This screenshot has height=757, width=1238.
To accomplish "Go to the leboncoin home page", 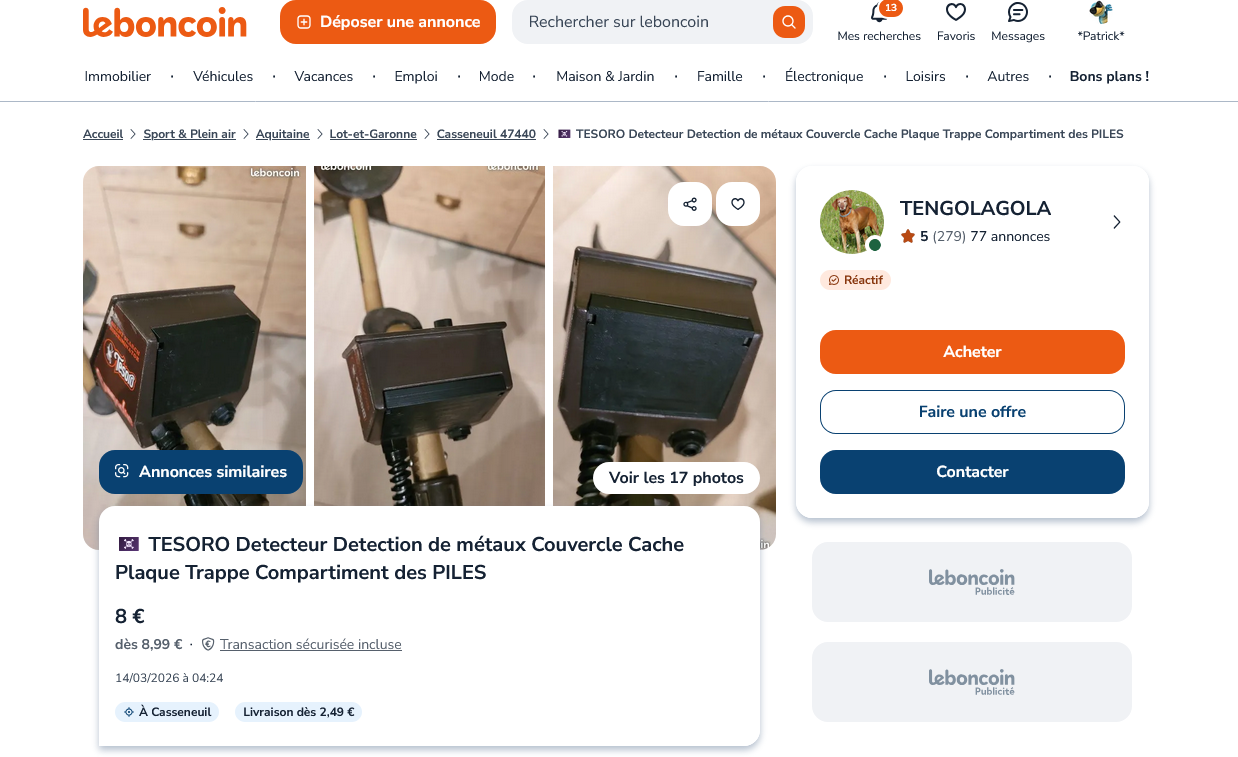I will tap(164, 22).
